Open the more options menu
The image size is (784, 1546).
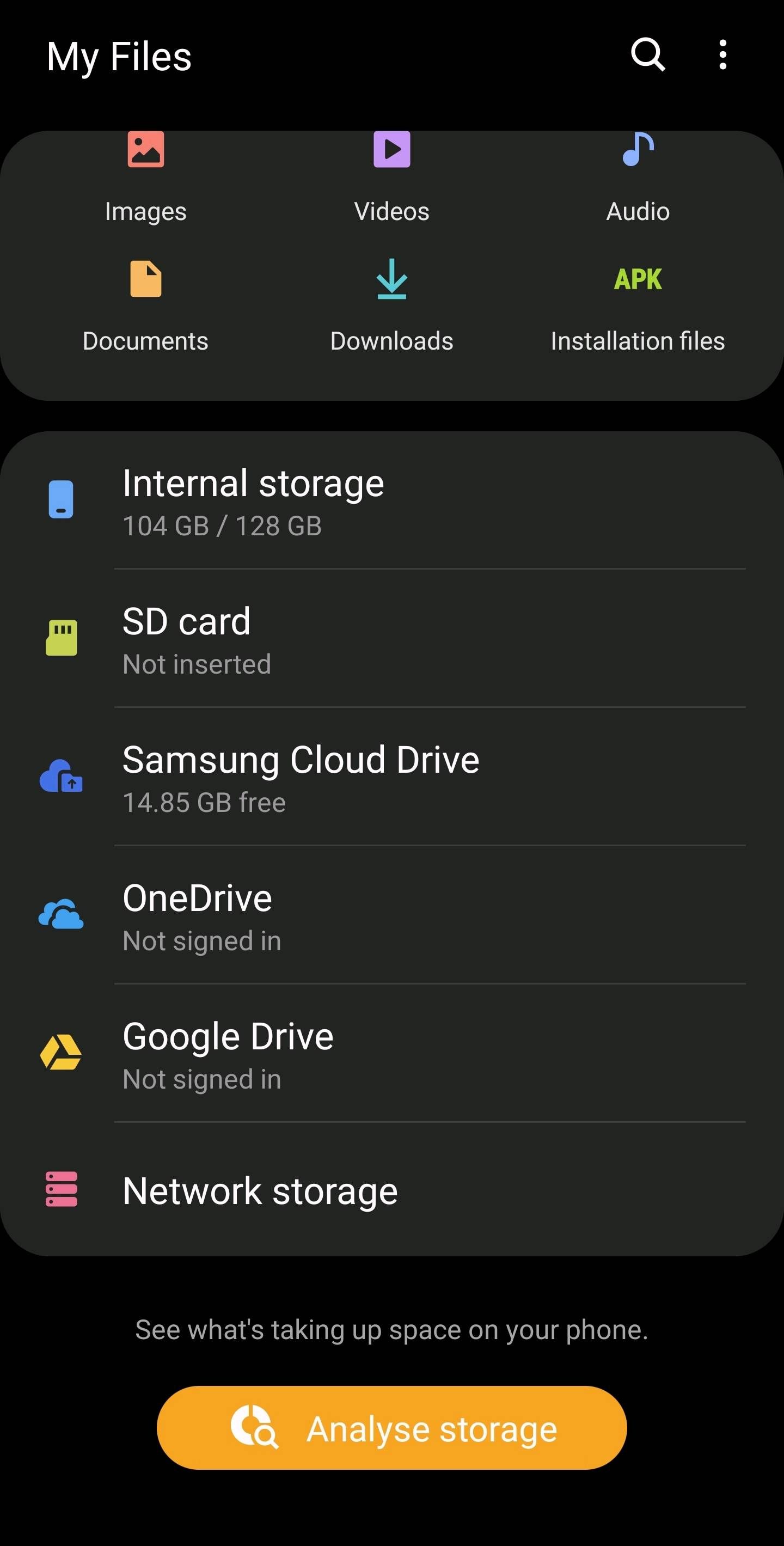[723, 55]
